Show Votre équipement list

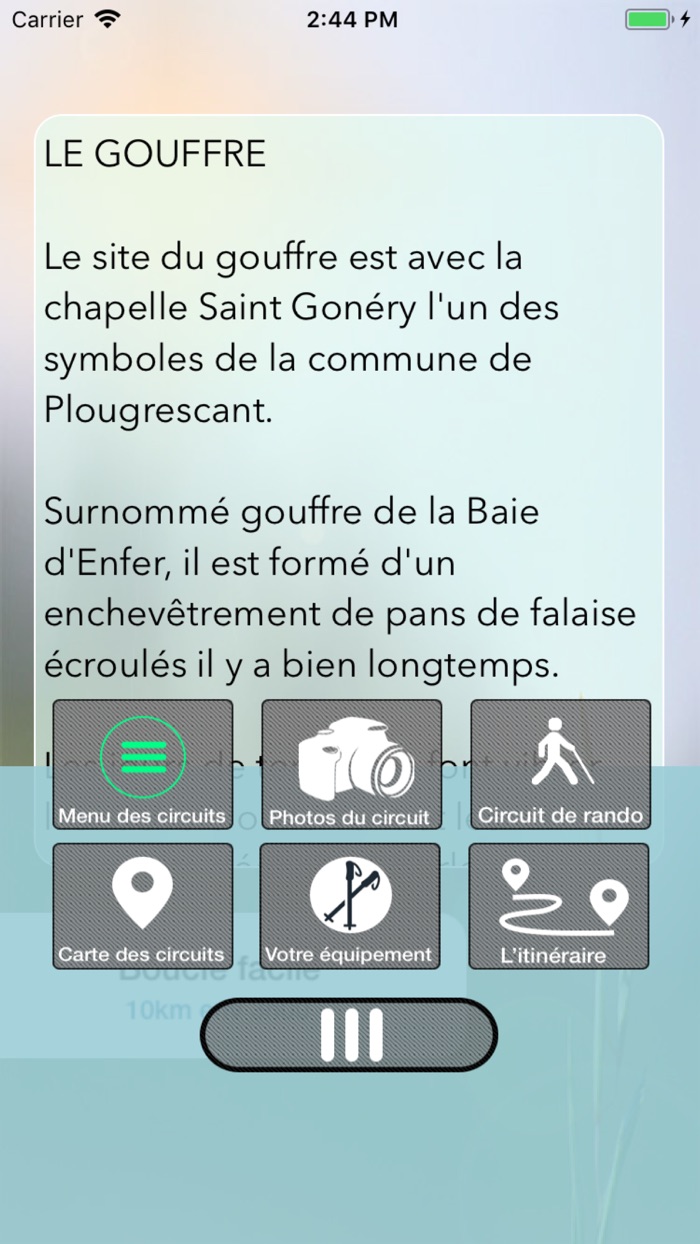350,906
